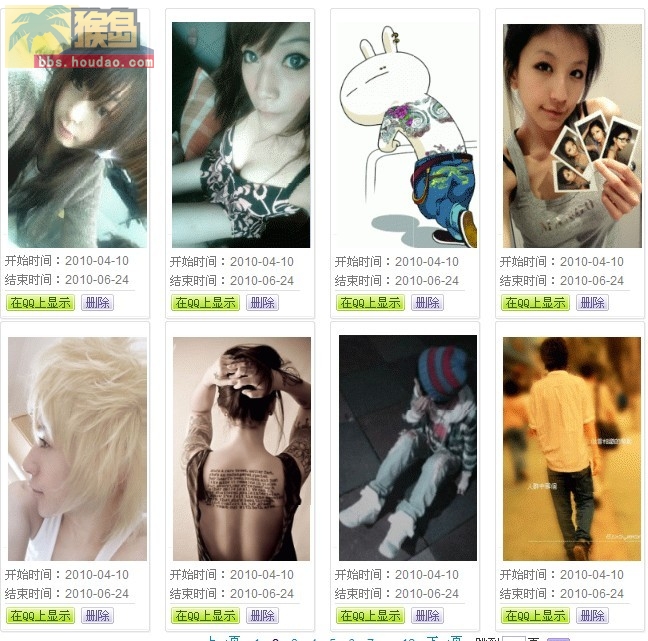Delete the rabbit cartoon image
Screen dimensions: 648x641
(x=427, y=303)
